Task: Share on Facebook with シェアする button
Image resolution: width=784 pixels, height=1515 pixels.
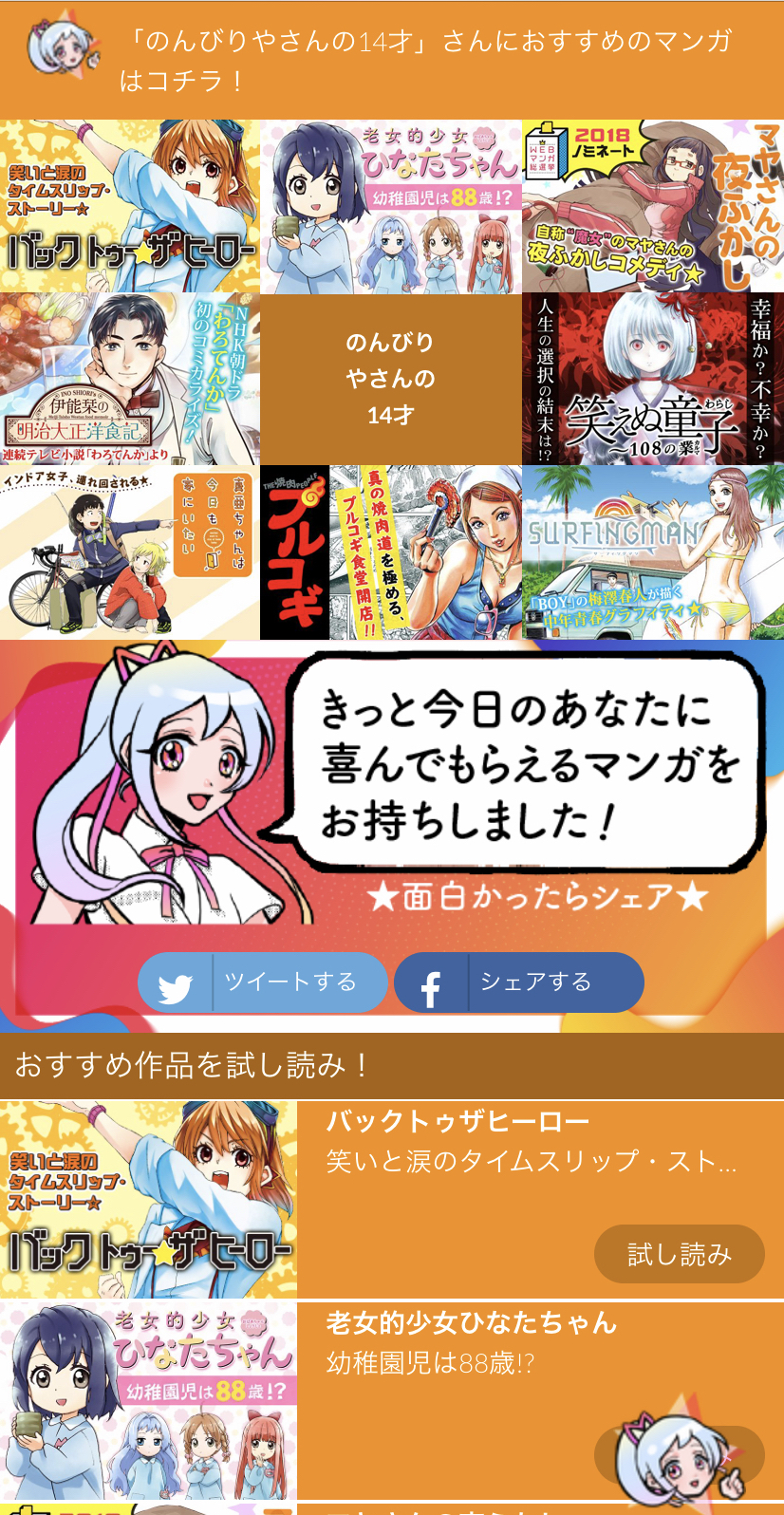Action: click(519, 982)
